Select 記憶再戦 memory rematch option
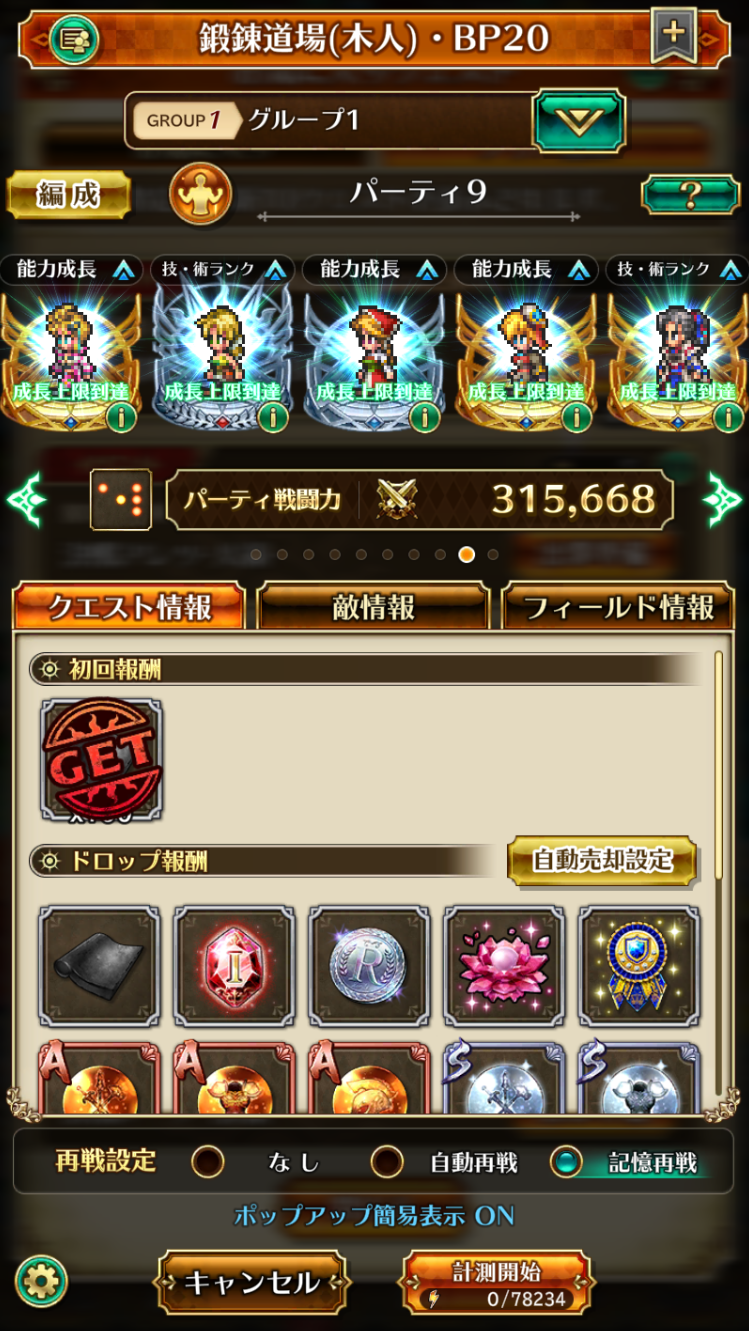 tap(567, 1162)
